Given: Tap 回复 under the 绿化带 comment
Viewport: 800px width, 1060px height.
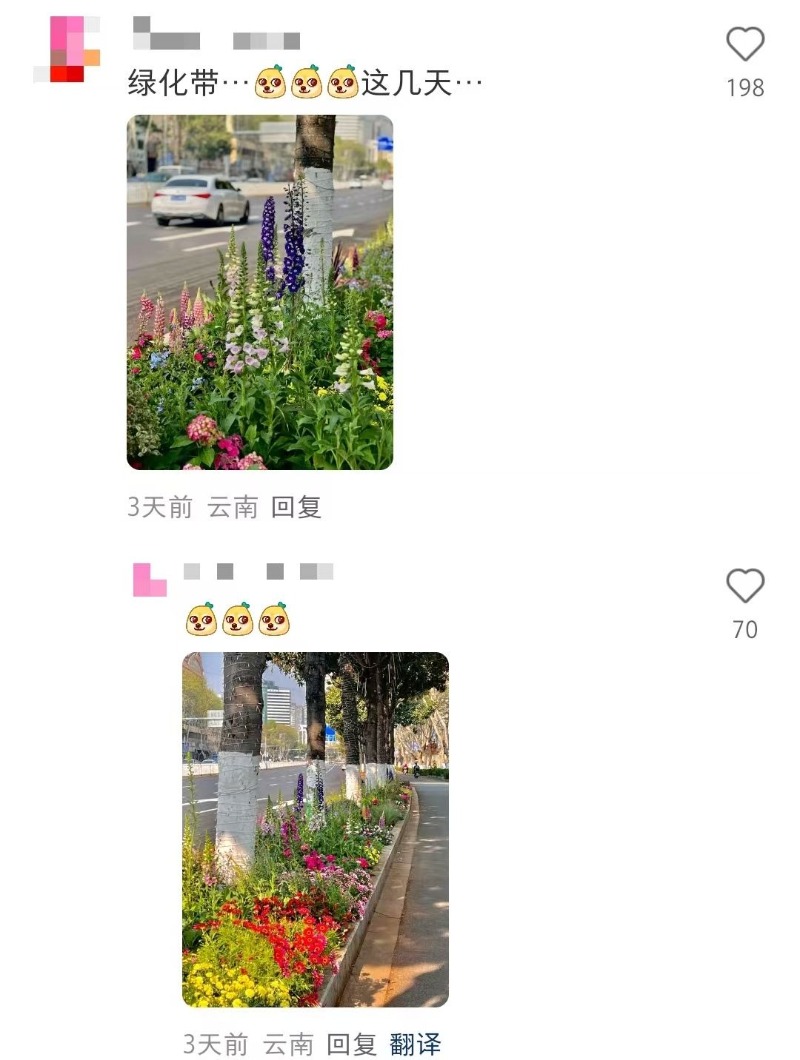Looking at the screenshot, I should pos(296,507).
